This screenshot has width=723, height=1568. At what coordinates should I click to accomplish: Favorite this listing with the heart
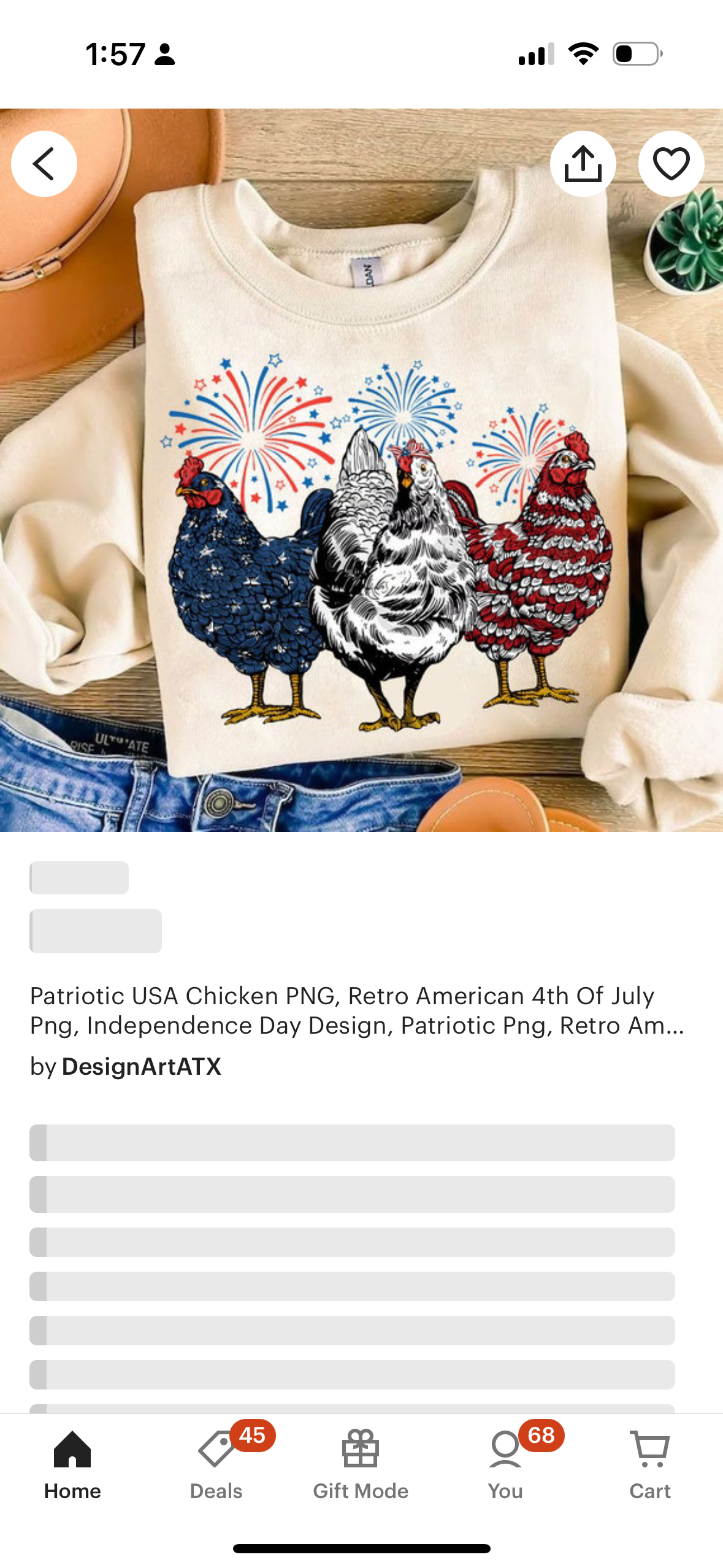(x=671, y=164)
